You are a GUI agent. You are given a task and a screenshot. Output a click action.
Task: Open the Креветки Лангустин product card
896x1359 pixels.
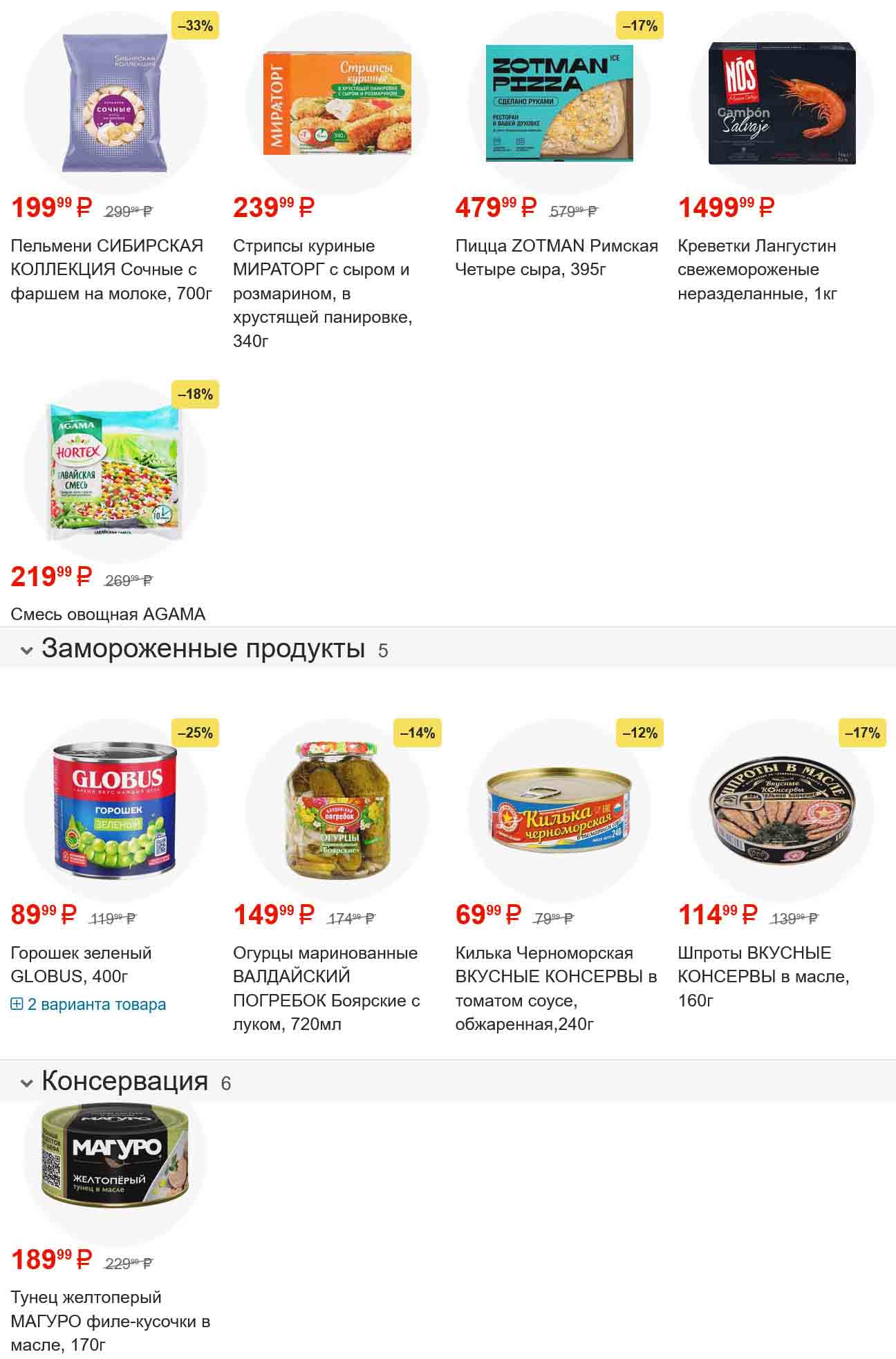[757, 269]
